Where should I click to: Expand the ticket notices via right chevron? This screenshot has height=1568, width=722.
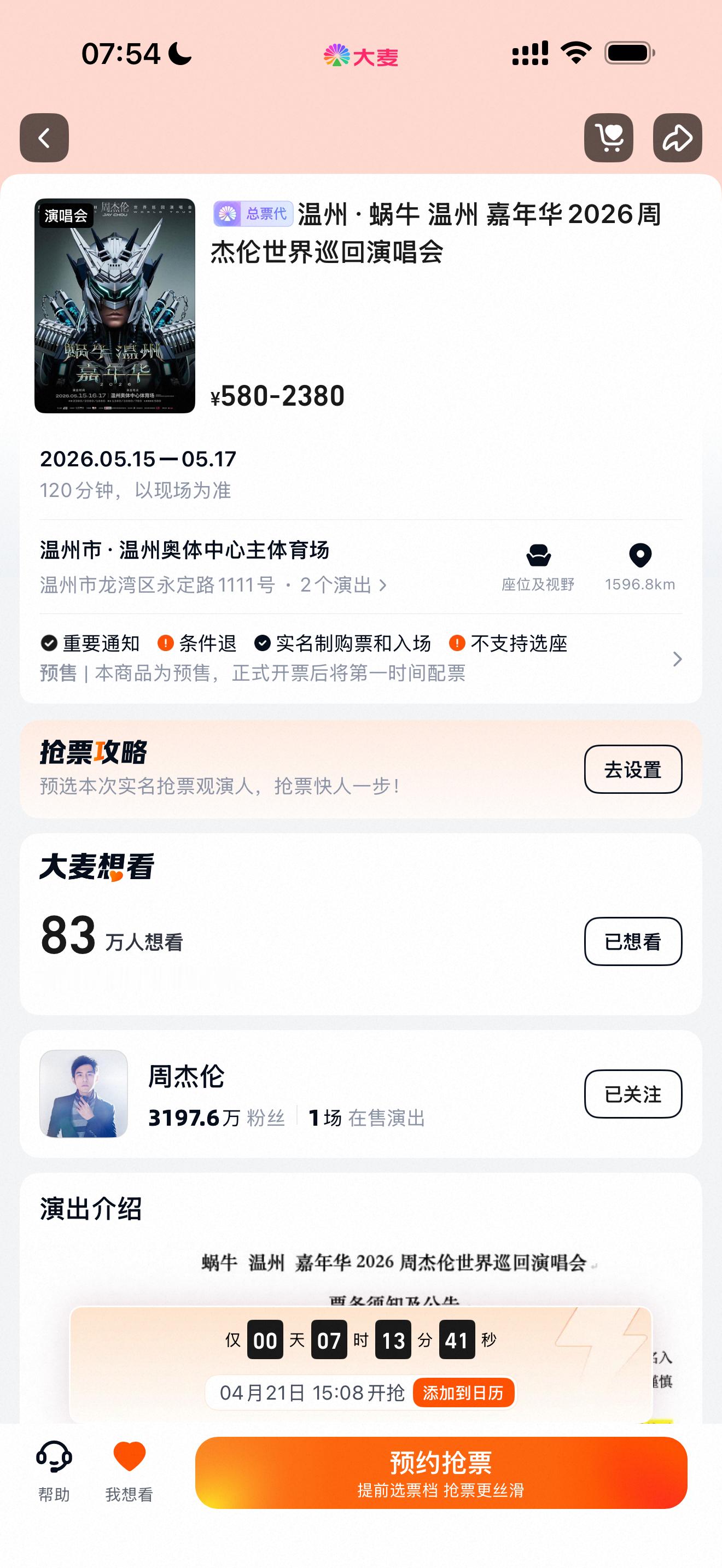coord(678,660)
